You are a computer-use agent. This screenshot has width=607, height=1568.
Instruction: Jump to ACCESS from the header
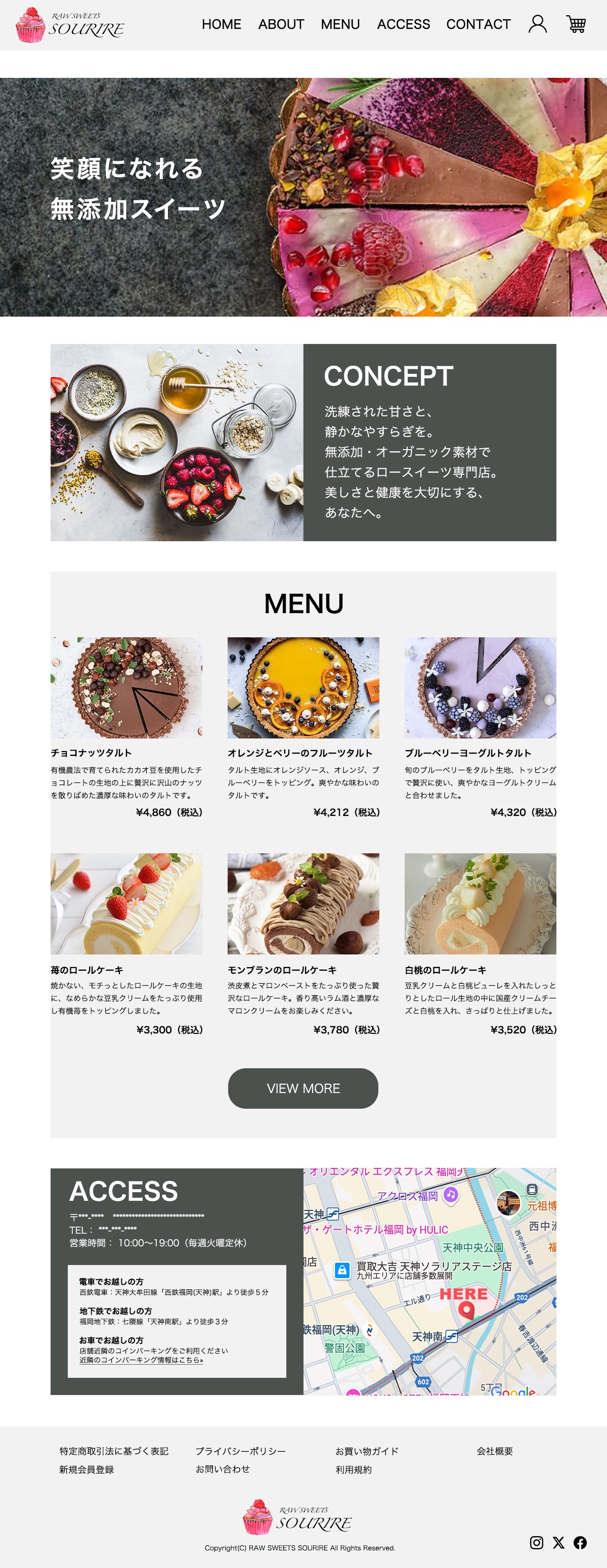403,24
